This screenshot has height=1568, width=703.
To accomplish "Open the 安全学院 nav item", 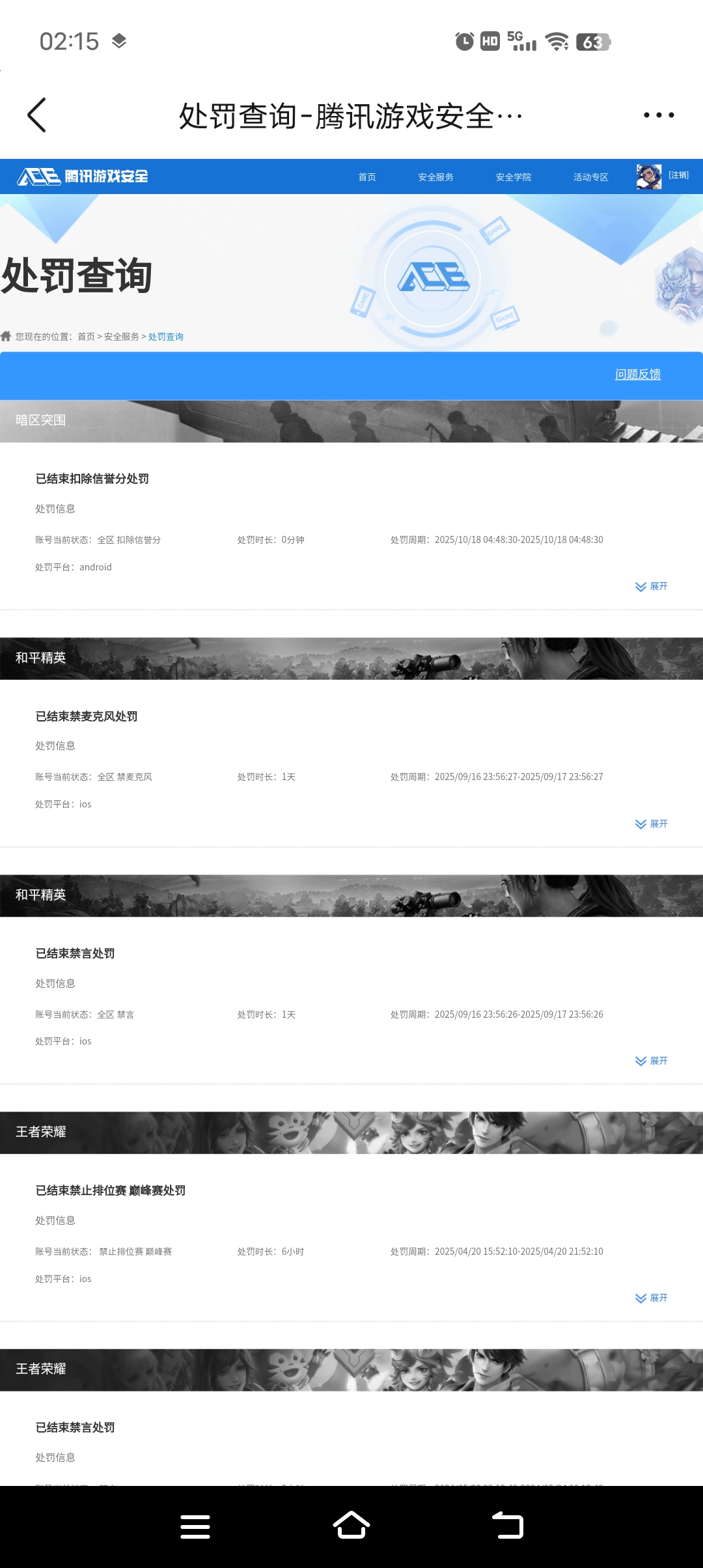I will coord(513,177).
